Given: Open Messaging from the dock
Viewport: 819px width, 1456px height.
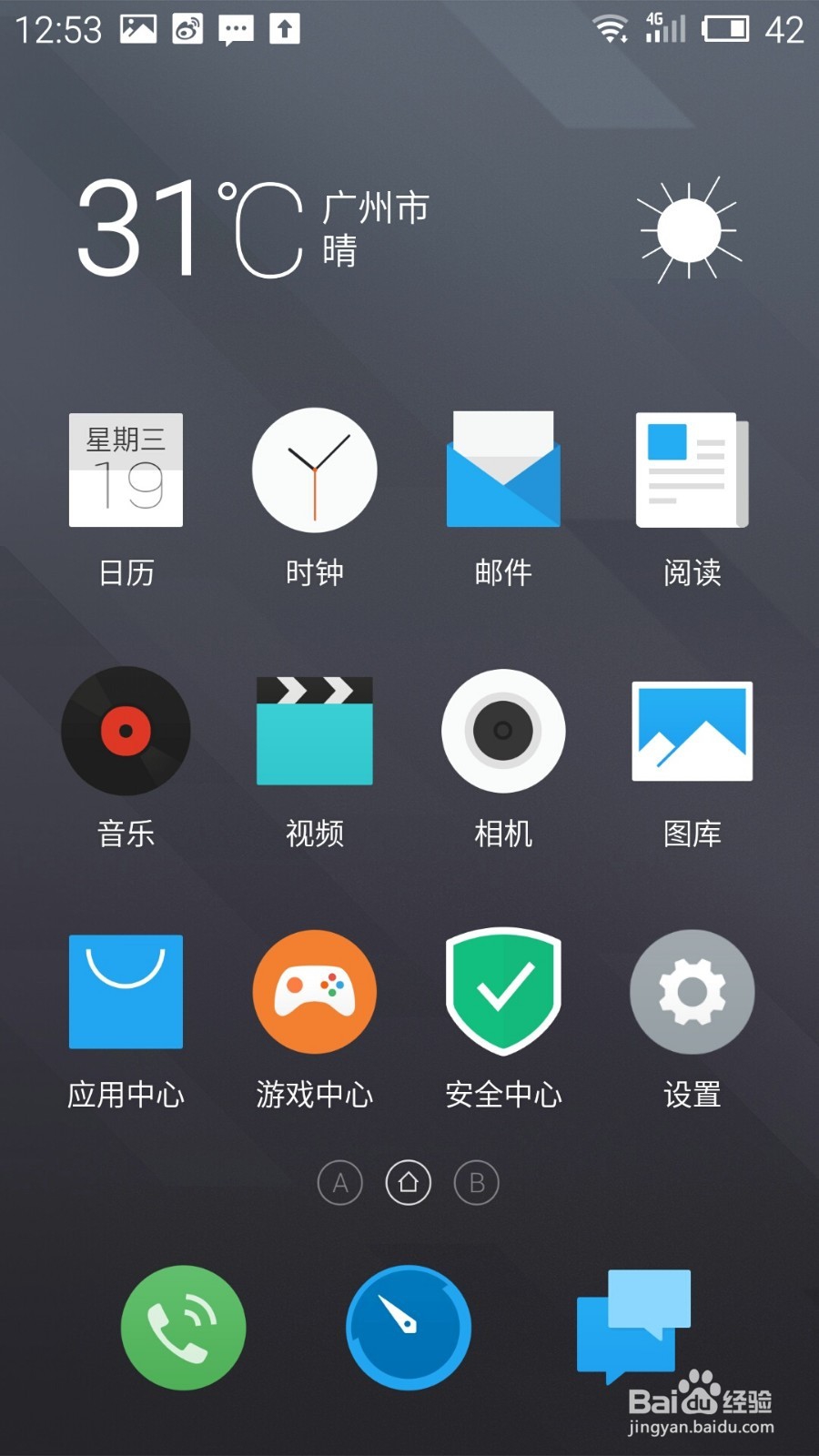Looking at the screenshot, I should pyautogui.click(x=634, y=1329).
